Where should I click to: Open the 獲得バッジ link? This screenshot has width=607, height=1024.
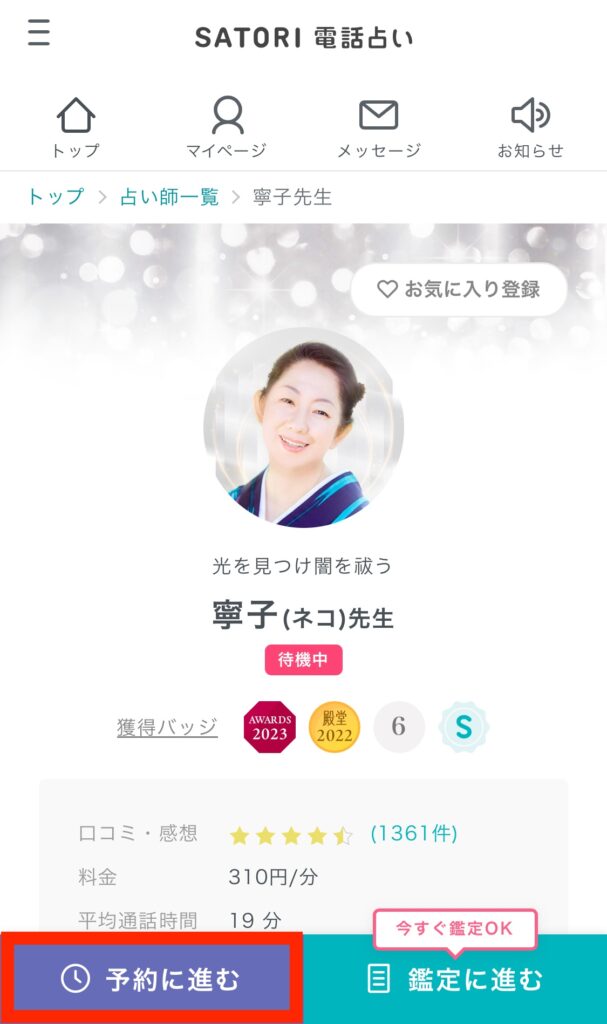pyautogui.click(x=167, y=727)
